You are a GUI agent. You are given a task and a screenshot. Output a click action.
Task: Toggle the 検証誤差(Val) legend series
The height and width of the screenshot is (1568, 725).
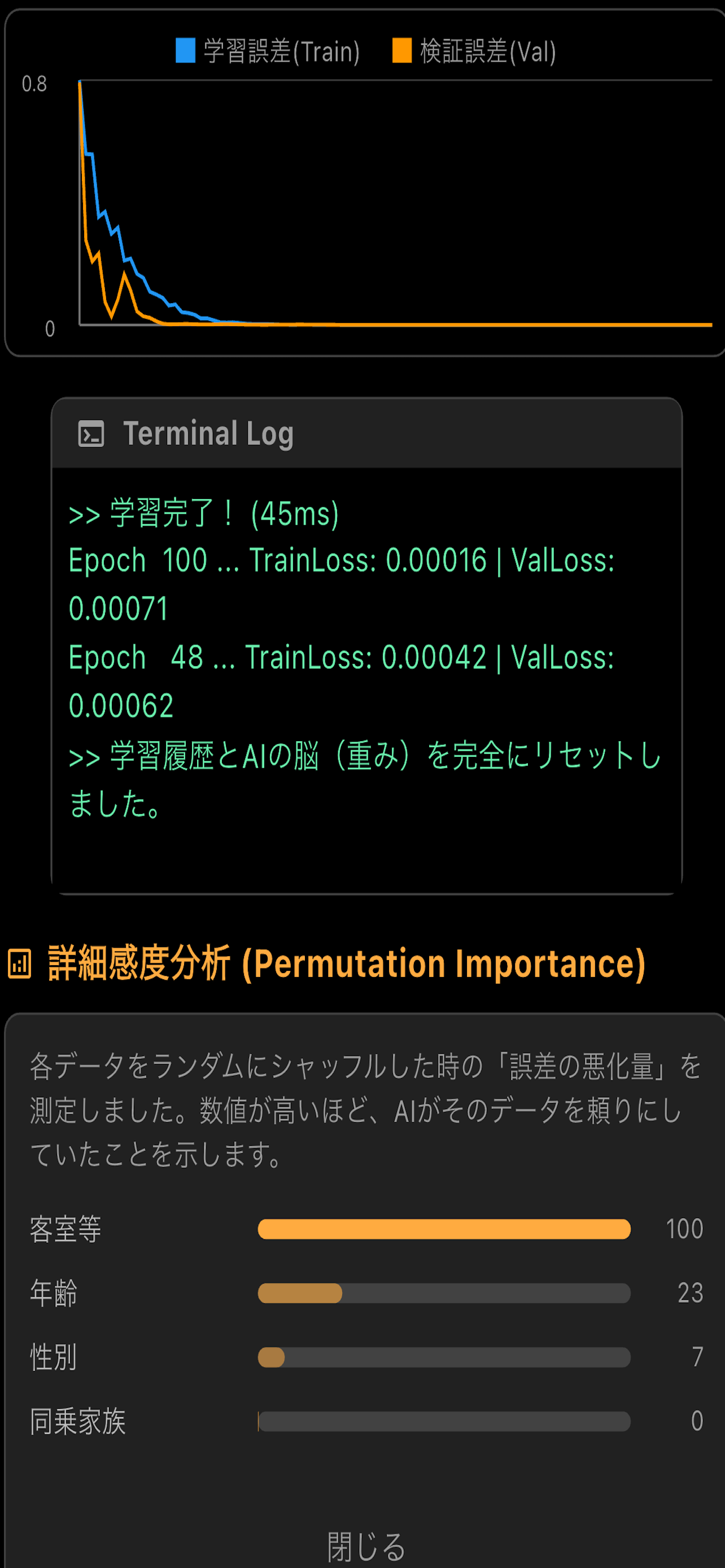(474, 51)
